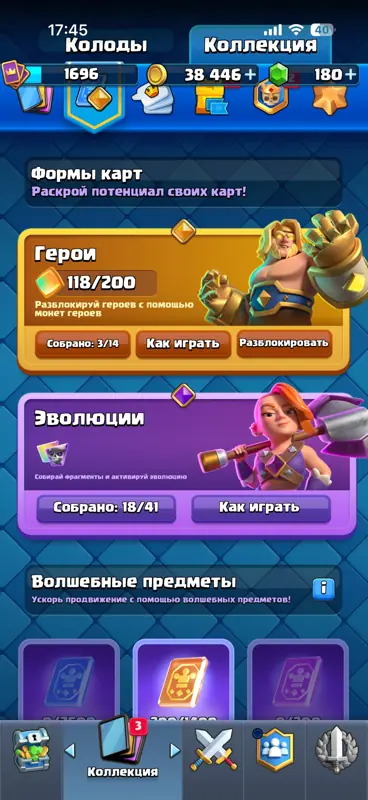Image resolution: width=368 pixels, height=800 pixels.
Task: Open info about Волшебные предметы
Action: click(323, 589)
